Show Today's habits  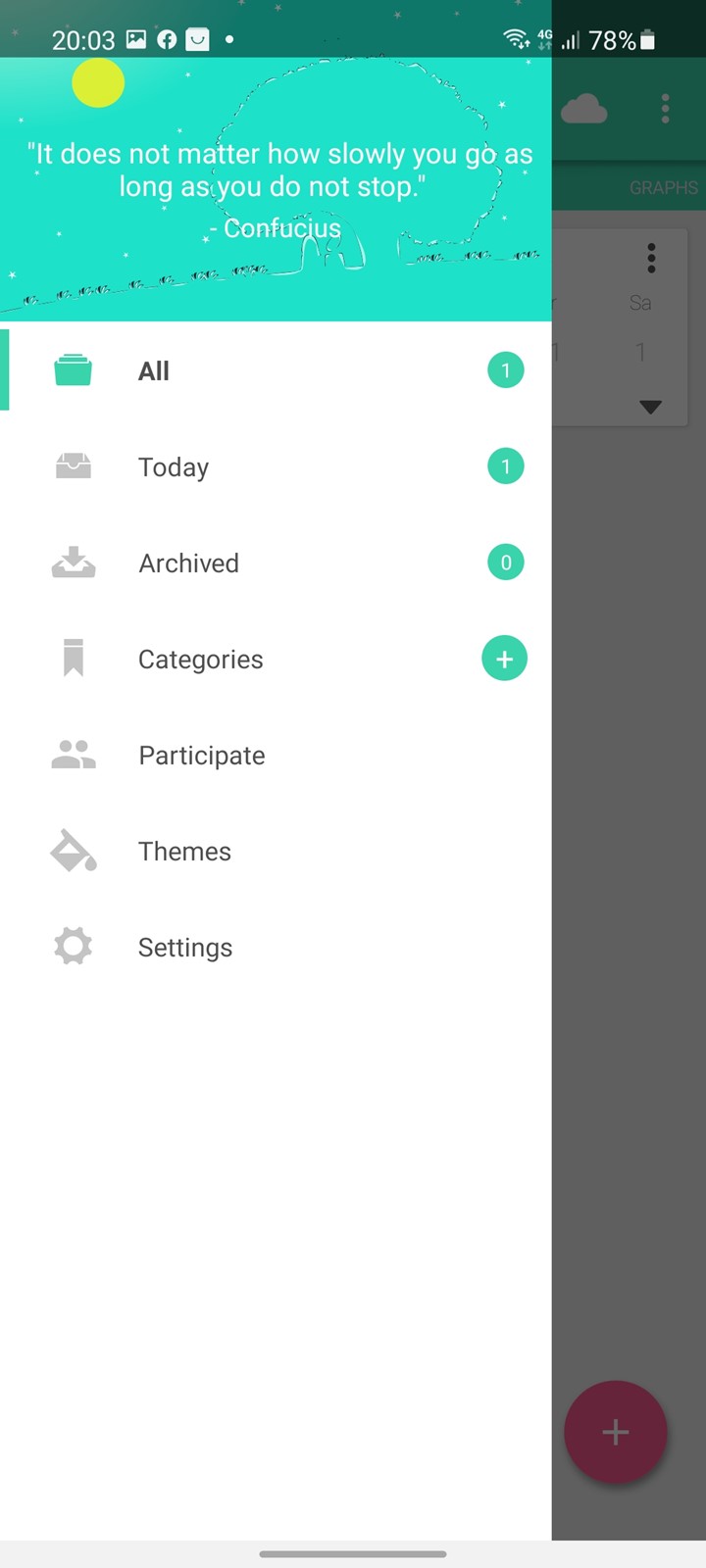coord(276,466)
